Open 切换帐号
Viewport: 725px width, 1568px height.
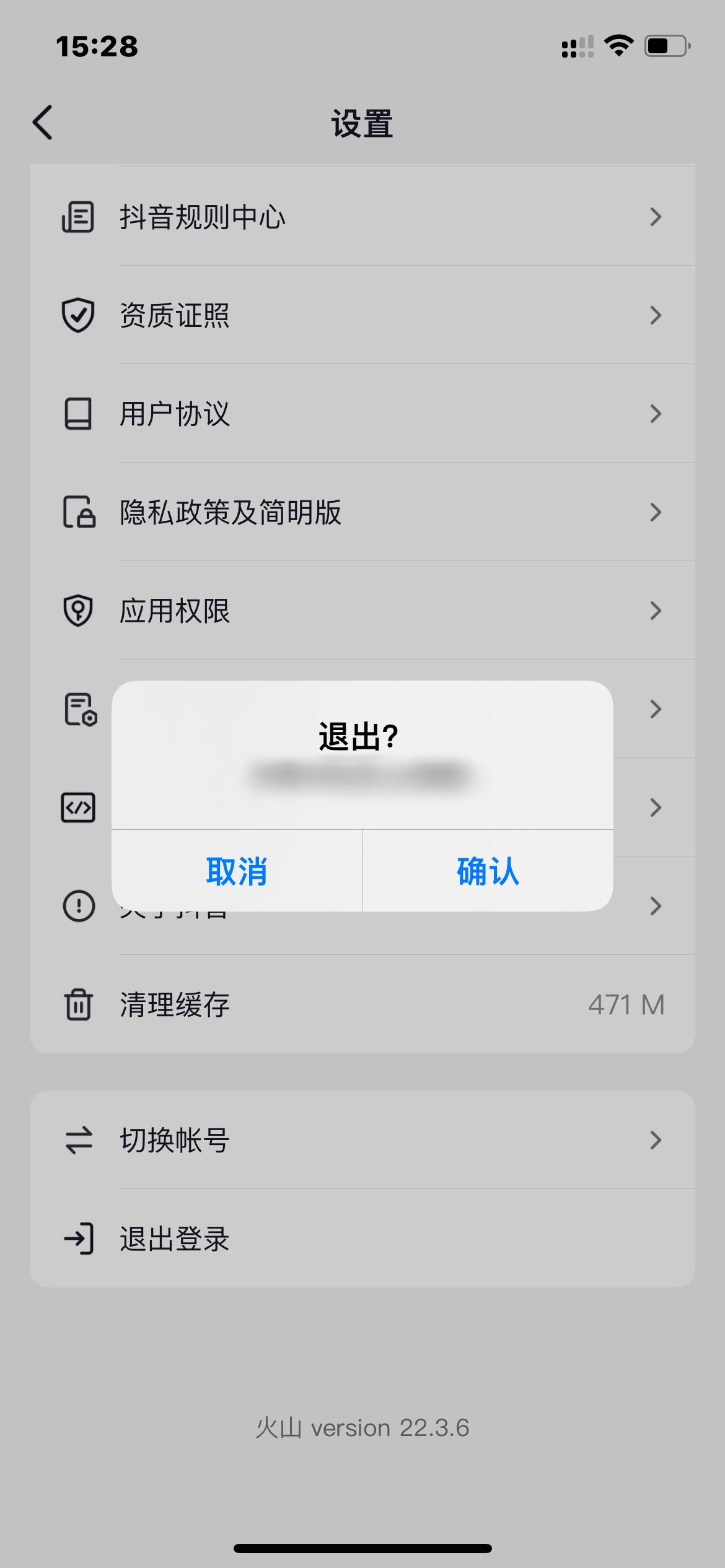[362, 1139]
